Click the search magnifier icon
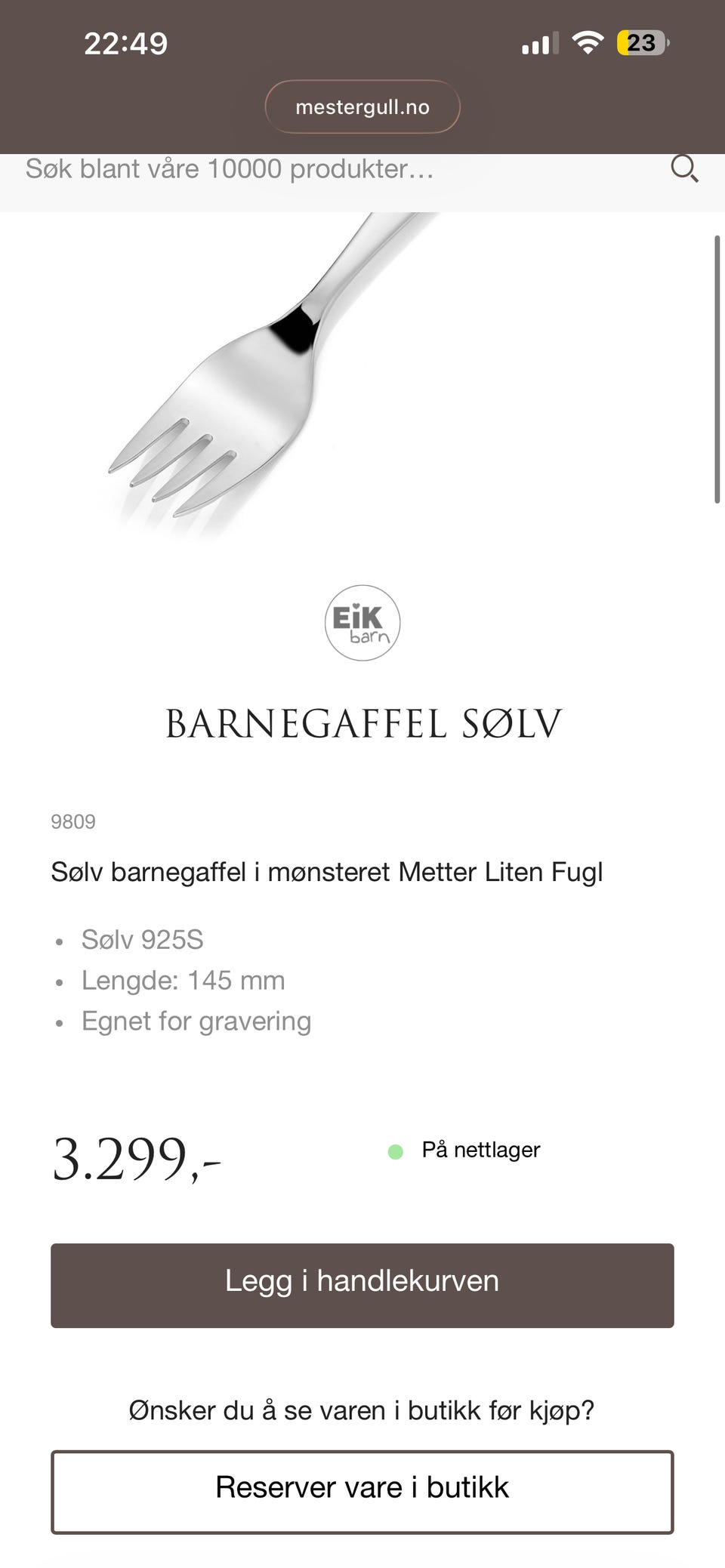The image size is (725, 1568). (x=685, y=169)
